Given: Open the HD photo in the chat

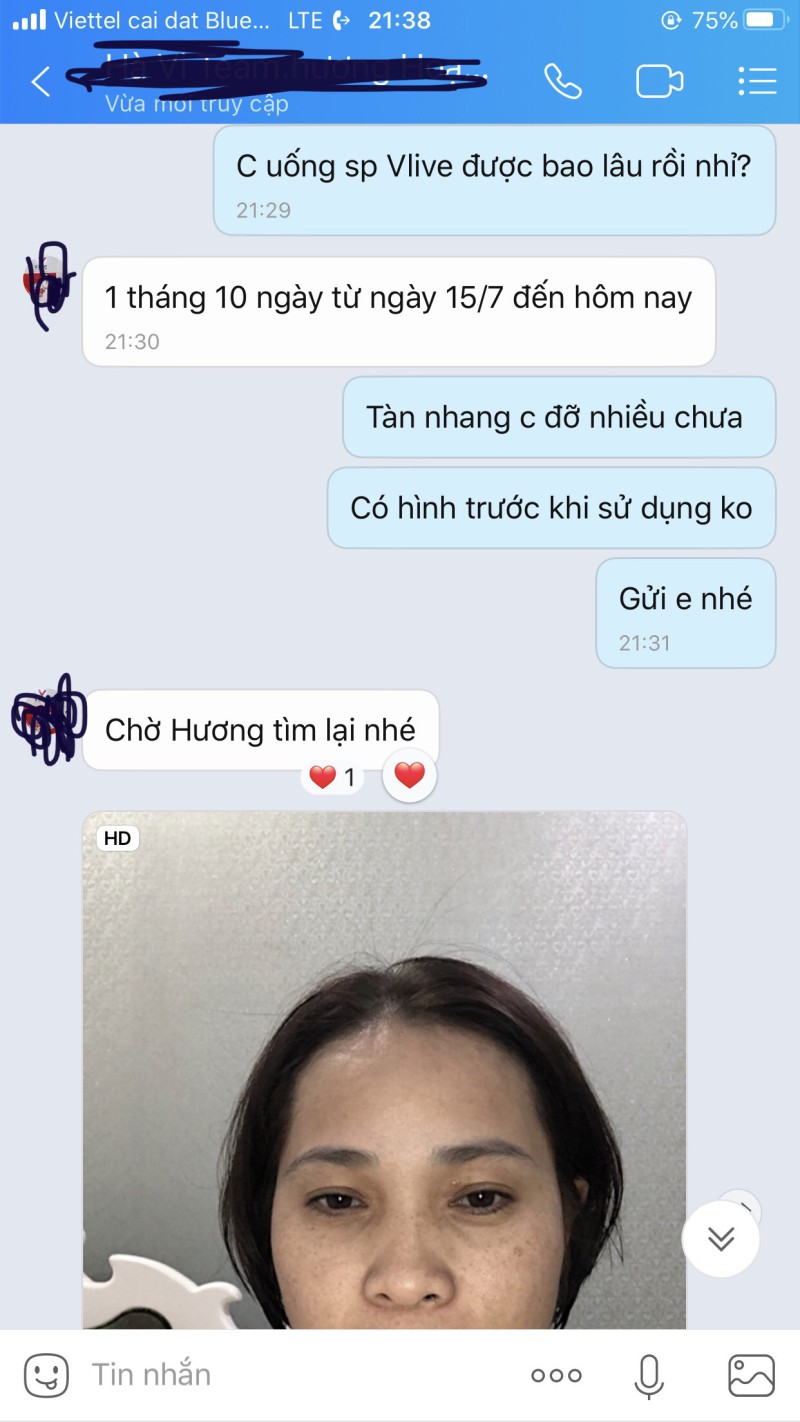Looking at the screenshot, I should (x=384, y=1070).
